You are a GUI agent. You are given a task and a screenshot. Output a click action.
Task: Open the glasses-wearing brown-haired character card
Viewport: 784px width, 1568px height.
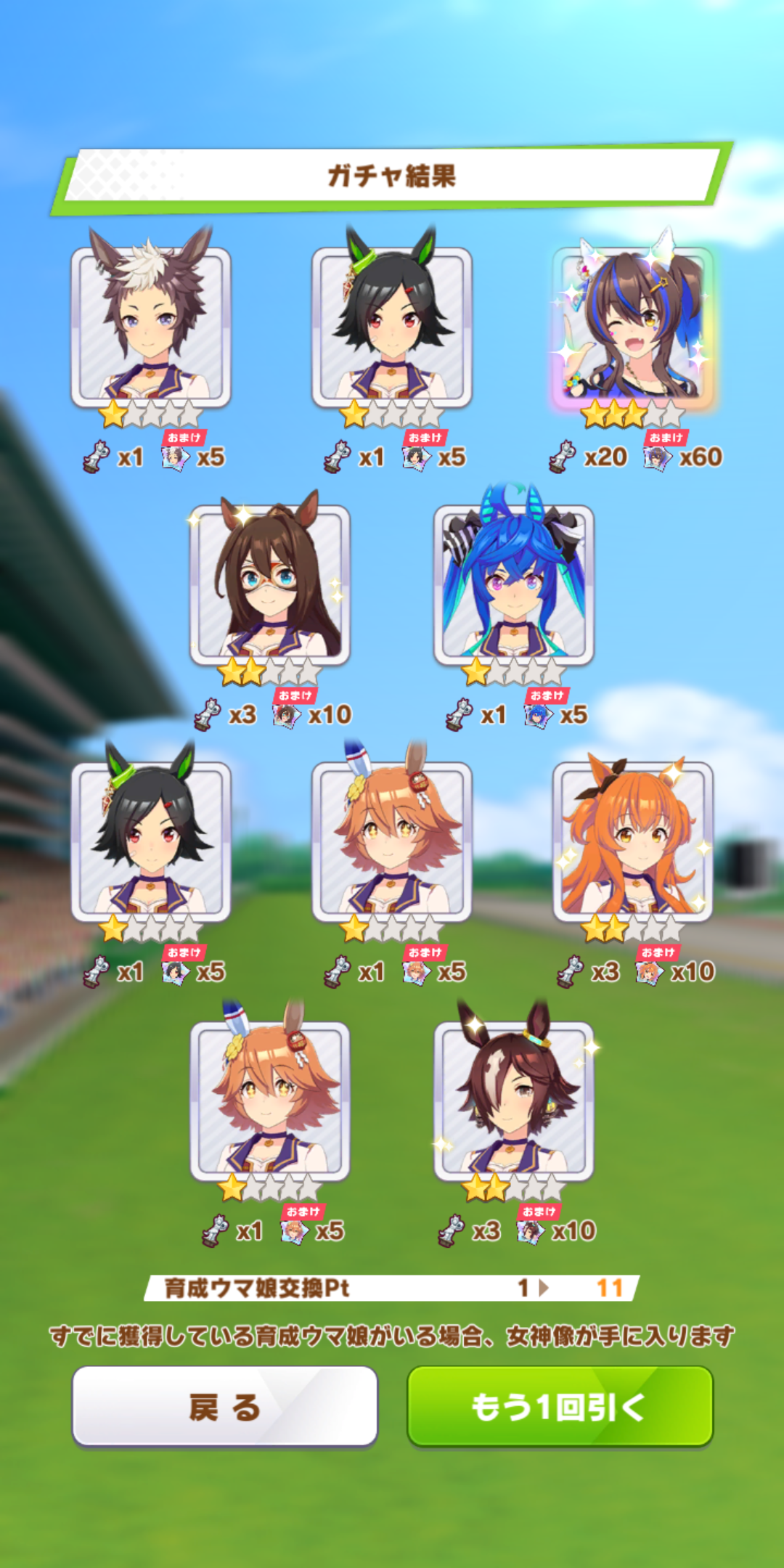[x=270, y=584]
